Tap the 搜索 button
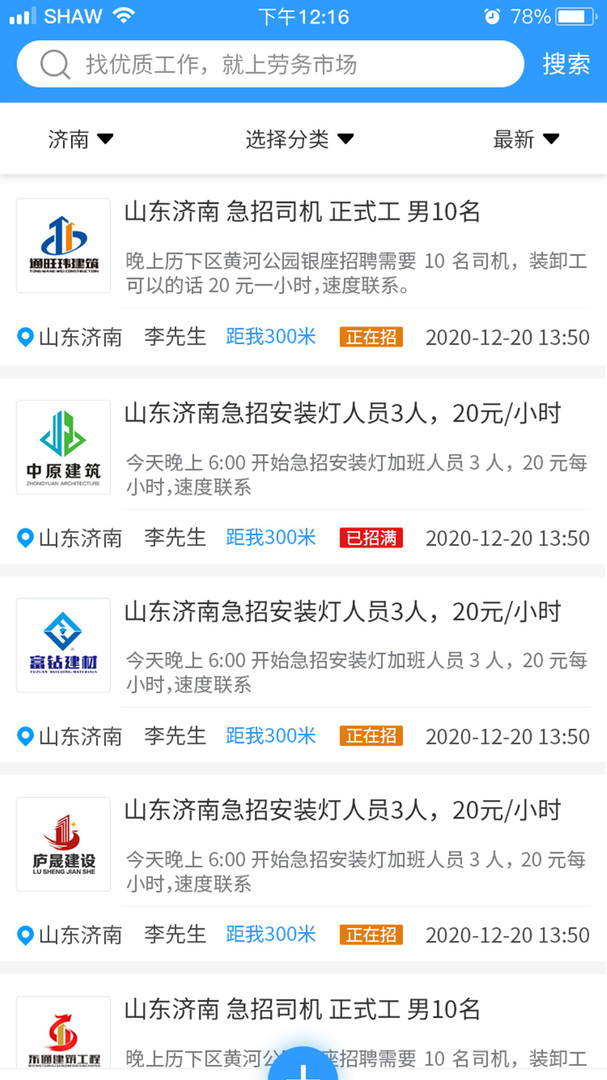Image resolution: width=607 pixels, height=1080 pixels. (x=566, y=65)
